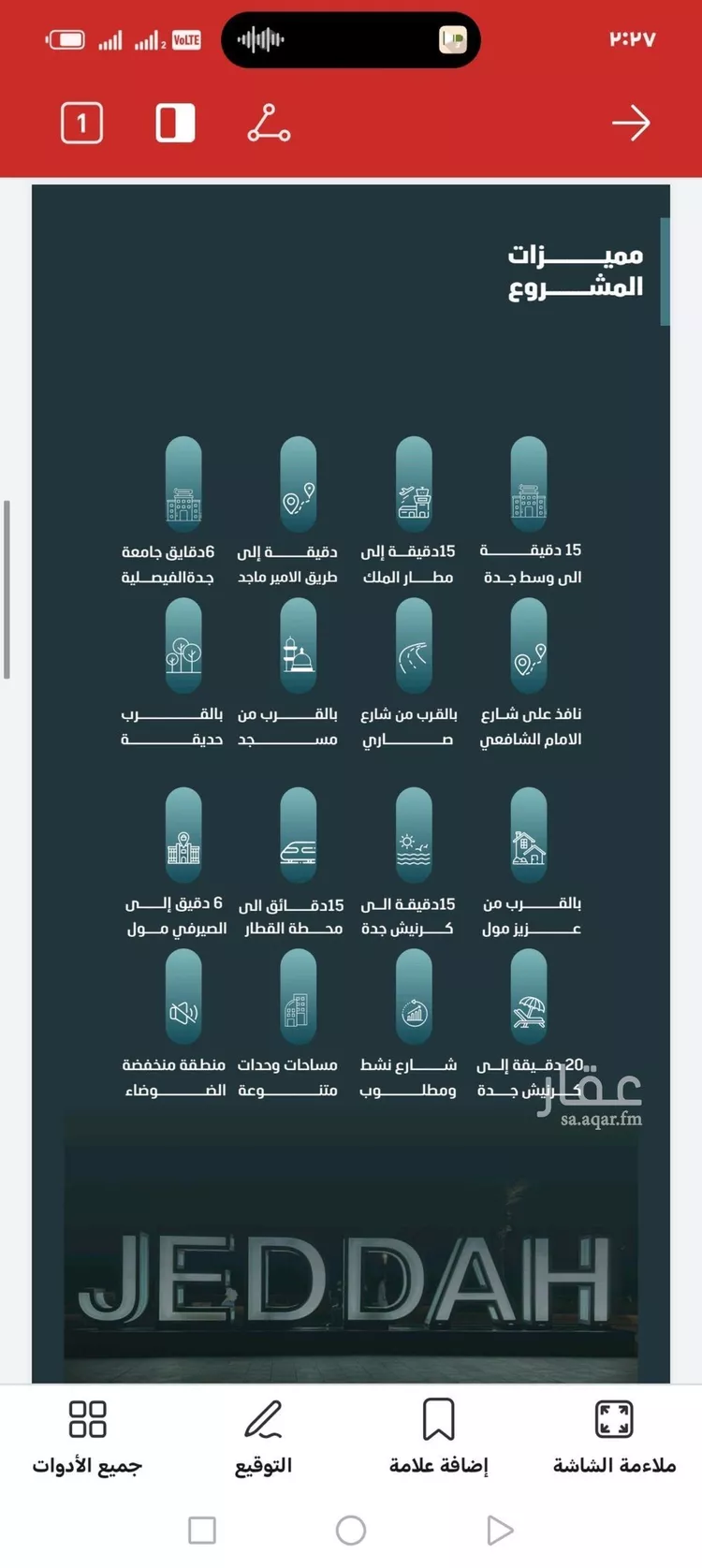
Task: Fit the document to screen
Action: click(614, 1437)
